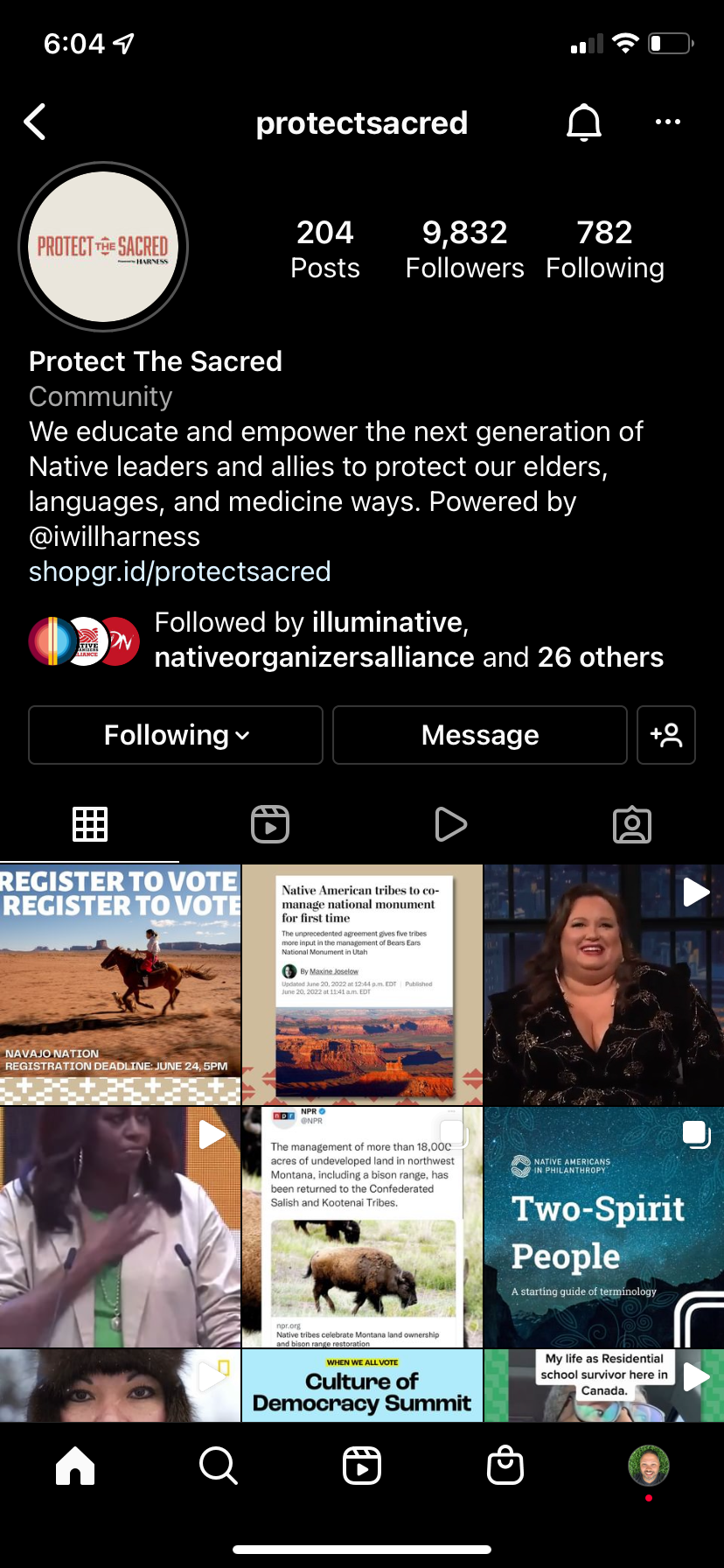View the 9,832 Followers list
The width and height of the screenshot is (724, 1568).
coord(464,249)
